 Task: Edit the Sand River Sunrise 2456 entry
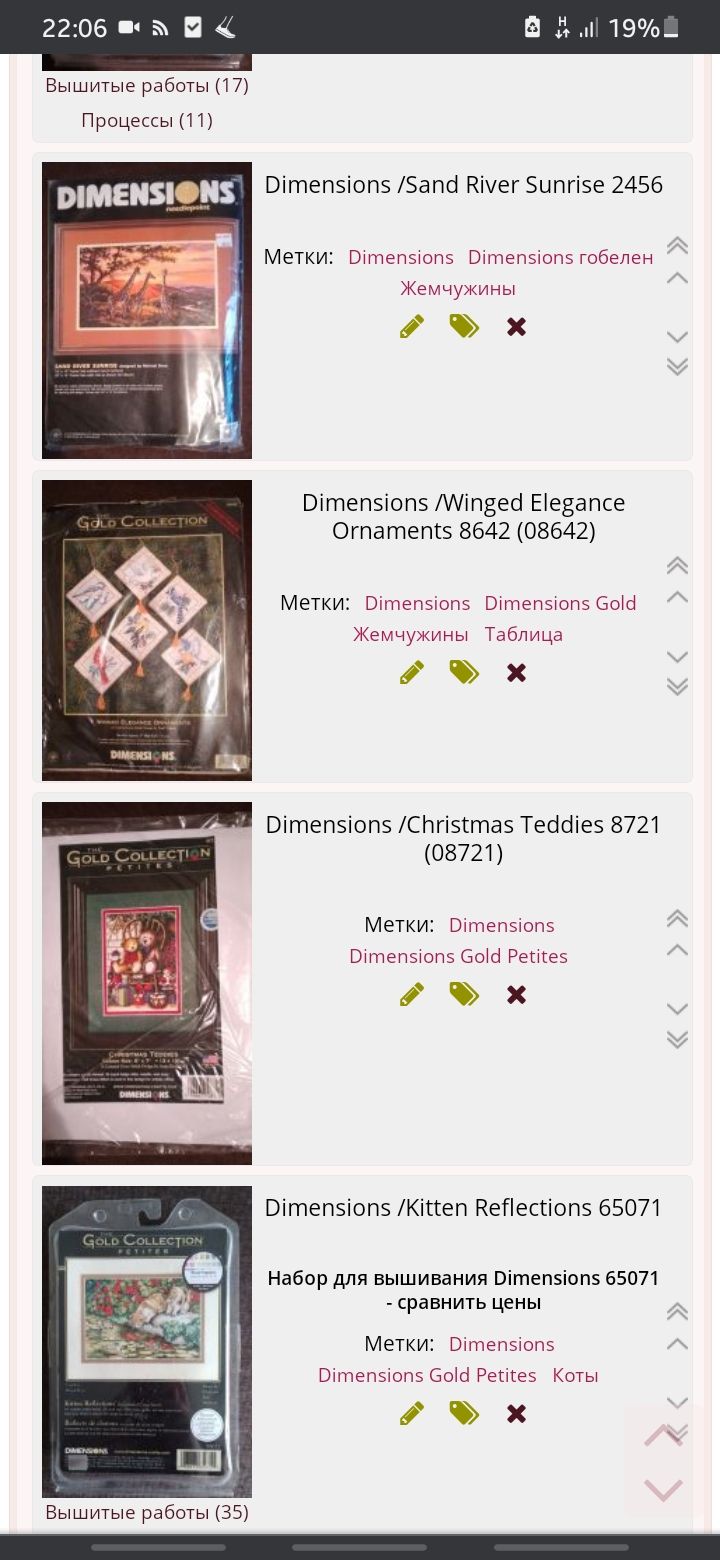(x=411, y=327)
